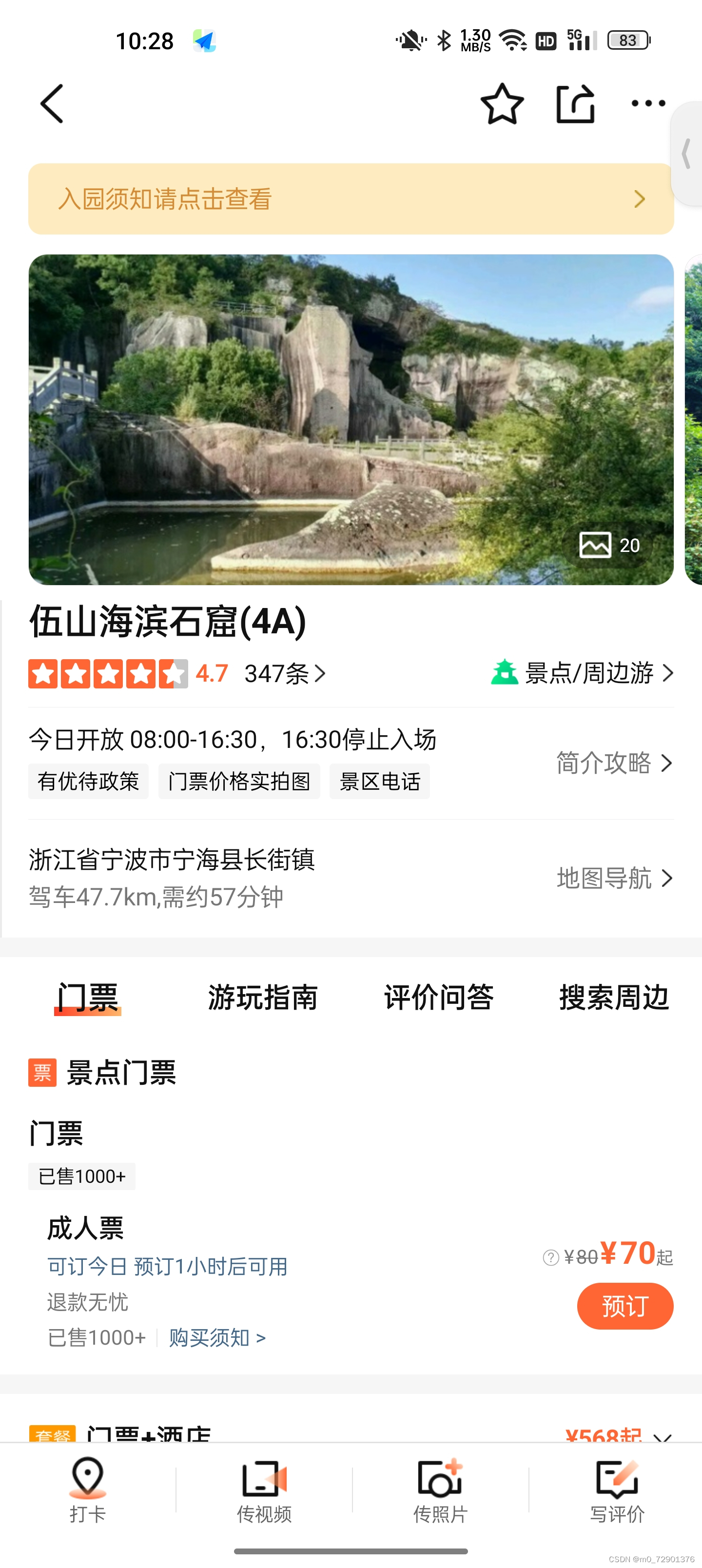702x1568 pixels.
Task: Share this attraction page
Action: tap(575, 104)
